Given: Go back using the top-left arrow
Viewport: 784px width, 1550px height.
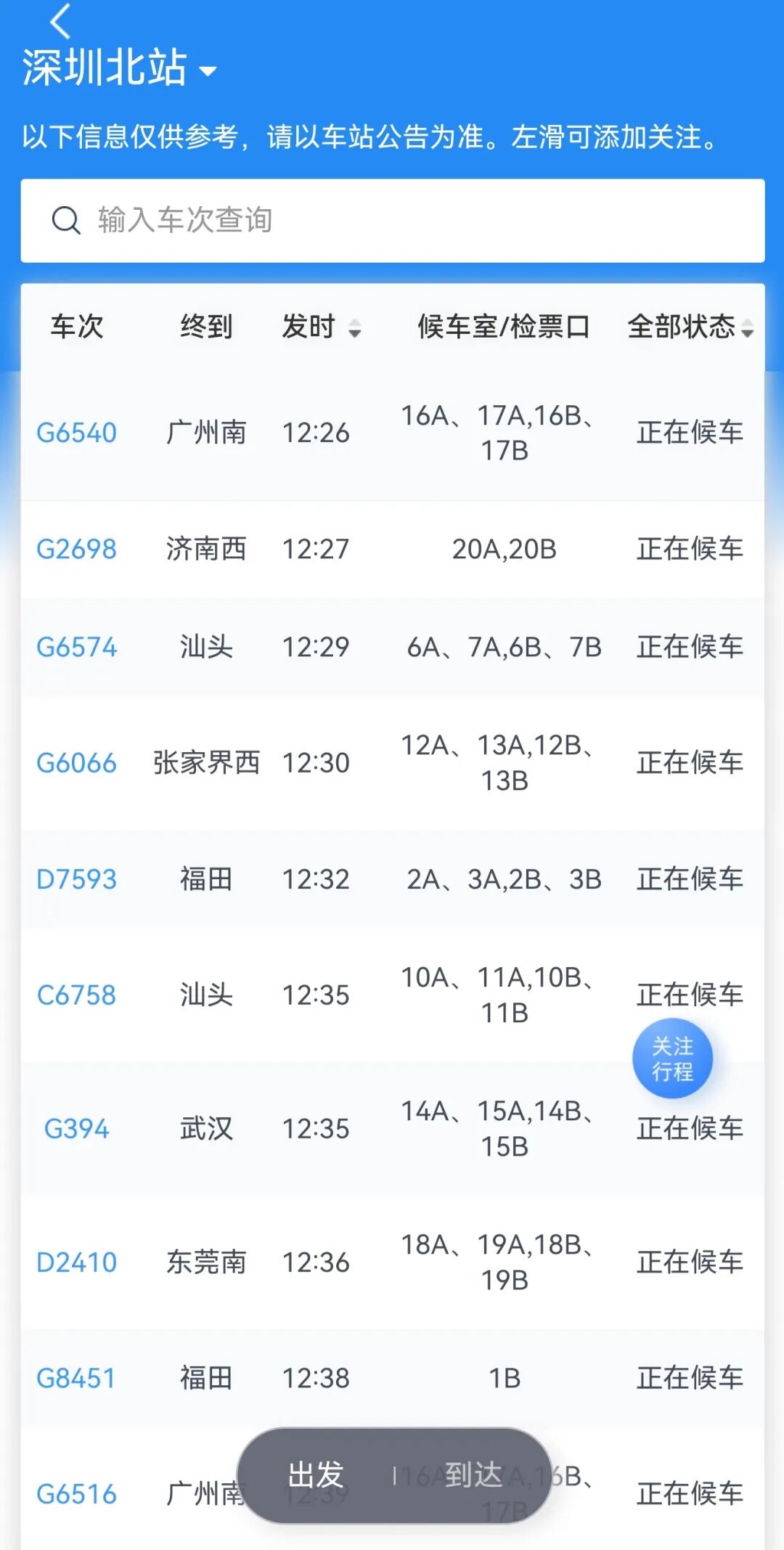Looking at the screenshot, I should [x=60, y=20].
